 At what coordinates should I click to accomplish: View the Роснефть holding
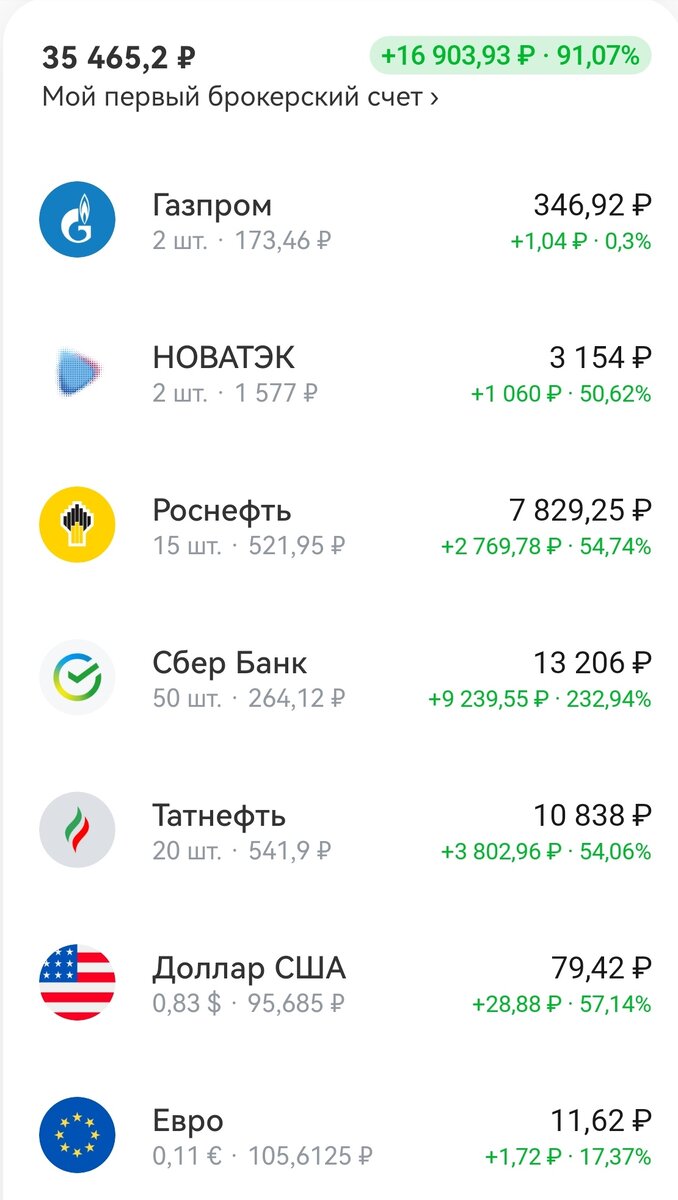[x=345, y=525]
